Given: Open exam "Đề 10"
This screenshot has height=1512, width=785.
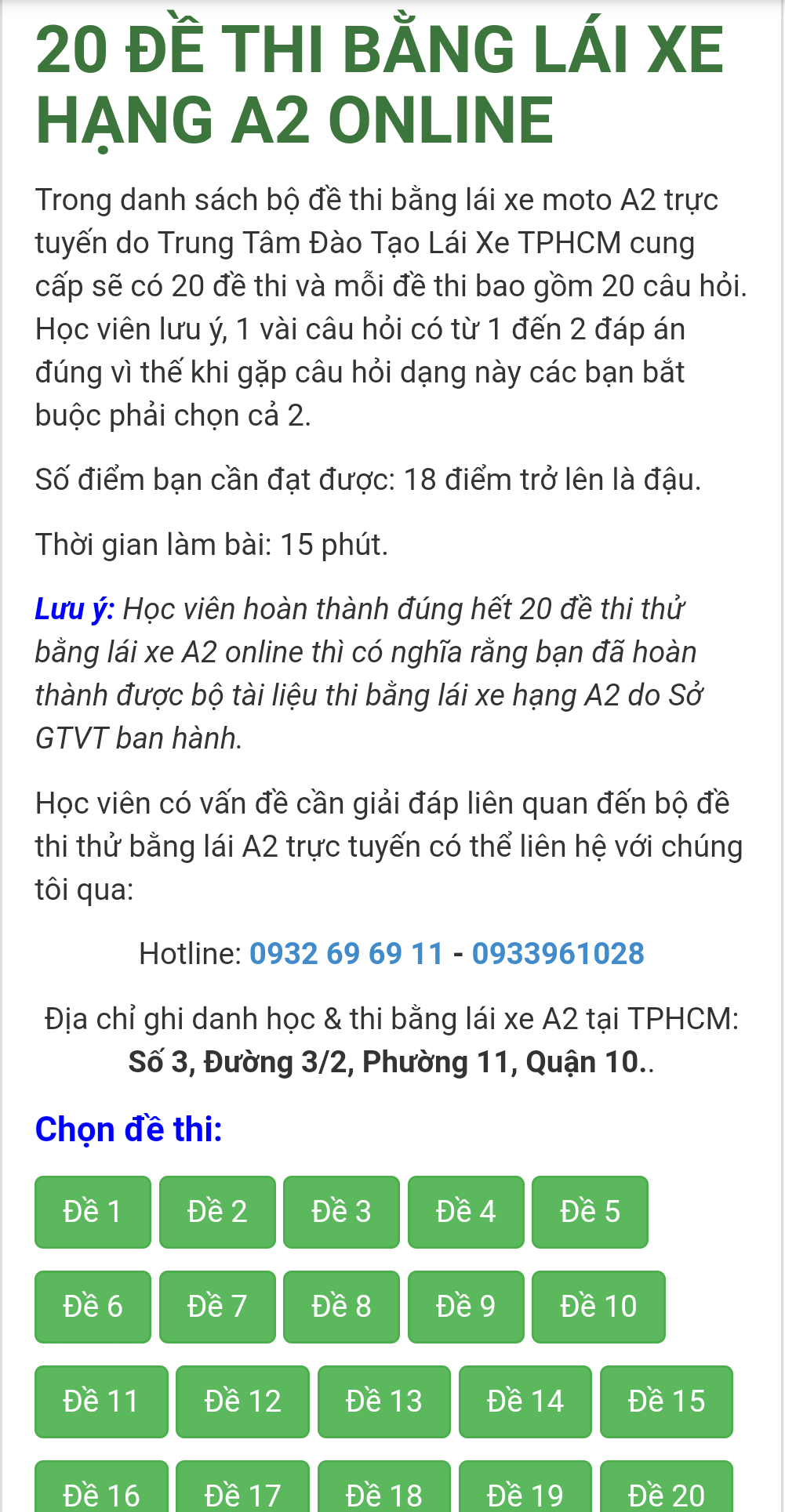Looking at the screenshot, I should click(598, 1307).
